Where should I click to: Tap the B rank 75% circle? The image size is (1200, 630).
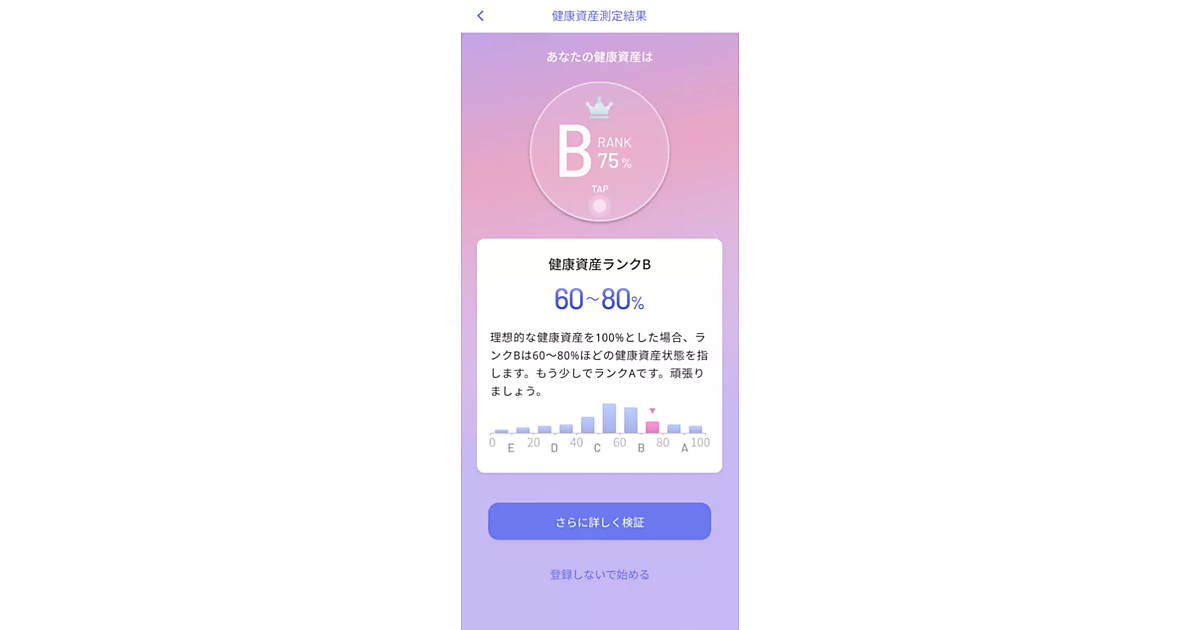pos(599,152)
